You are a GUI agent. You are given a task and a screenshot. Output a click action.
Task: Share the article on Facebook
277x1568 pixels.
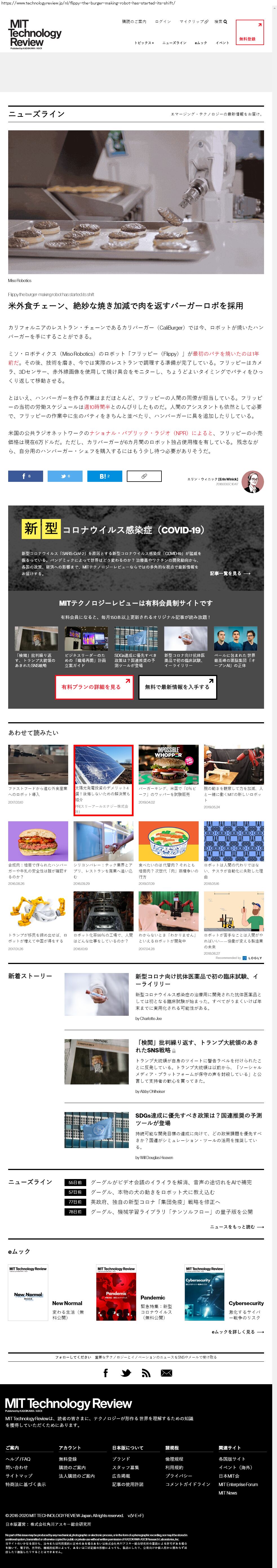[26, 476]
